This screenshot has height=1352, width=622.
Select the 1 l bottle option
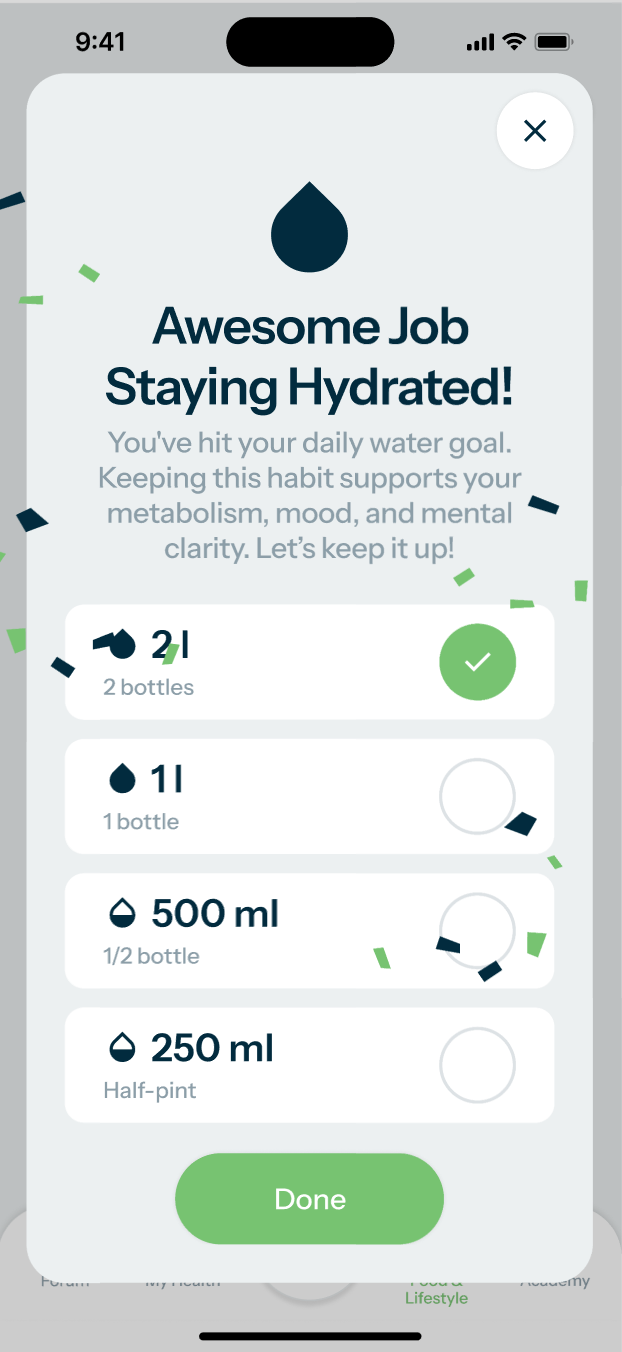click(x=477, y=796)
